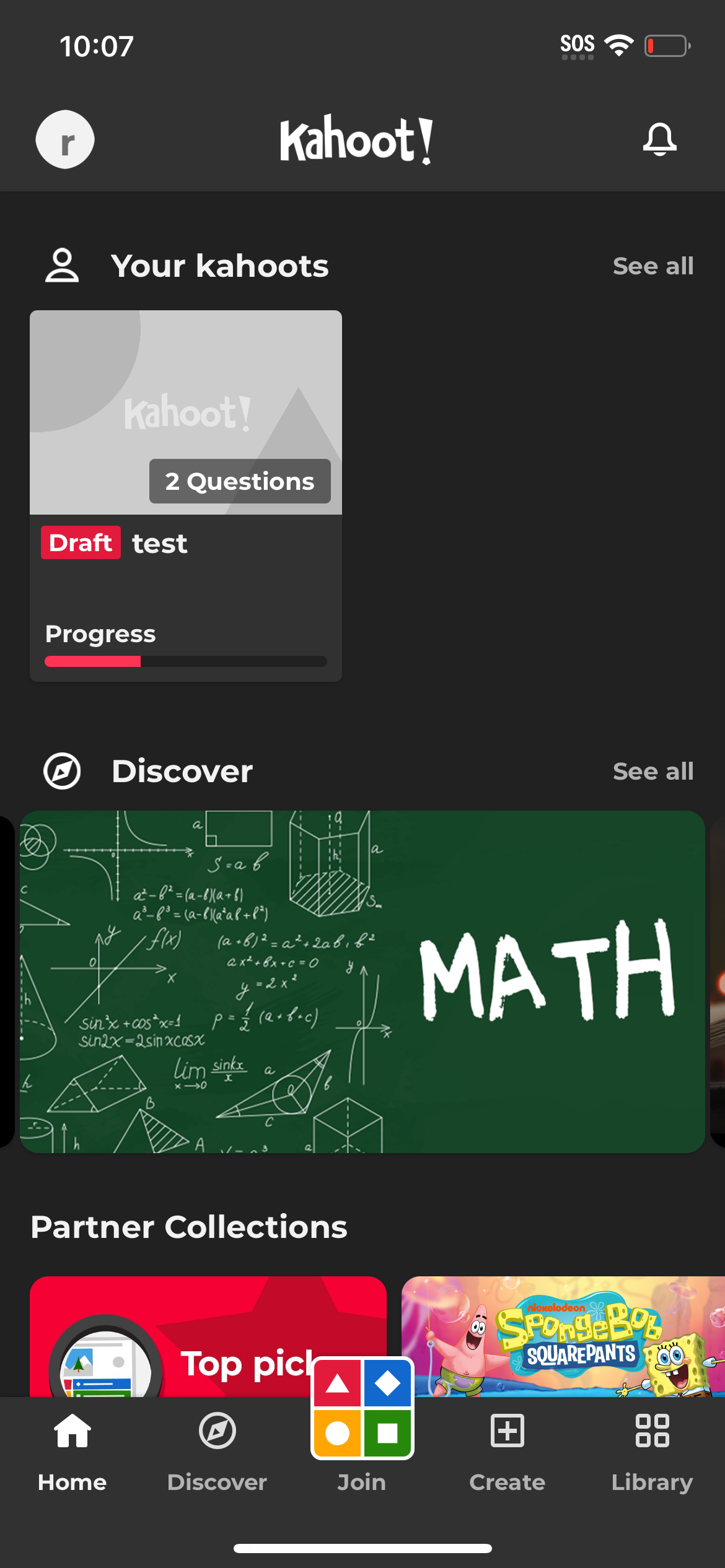The height and width of the screenshot is (1568, 725).
Task: Select the Home icon in bottom navigation
Action: pos(71,1431)
